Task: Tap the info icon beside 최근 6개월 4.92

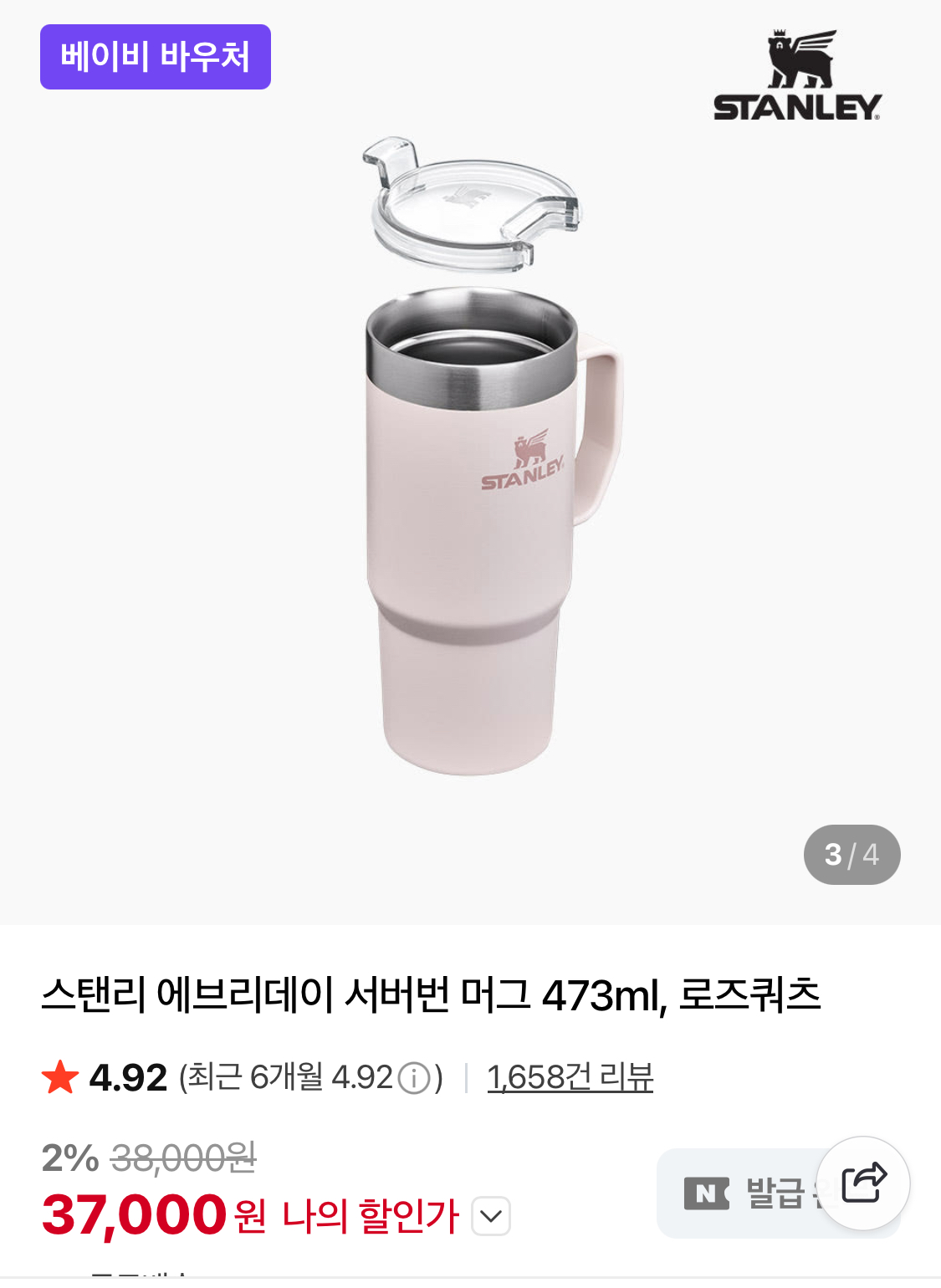Action: (413, 1078)
